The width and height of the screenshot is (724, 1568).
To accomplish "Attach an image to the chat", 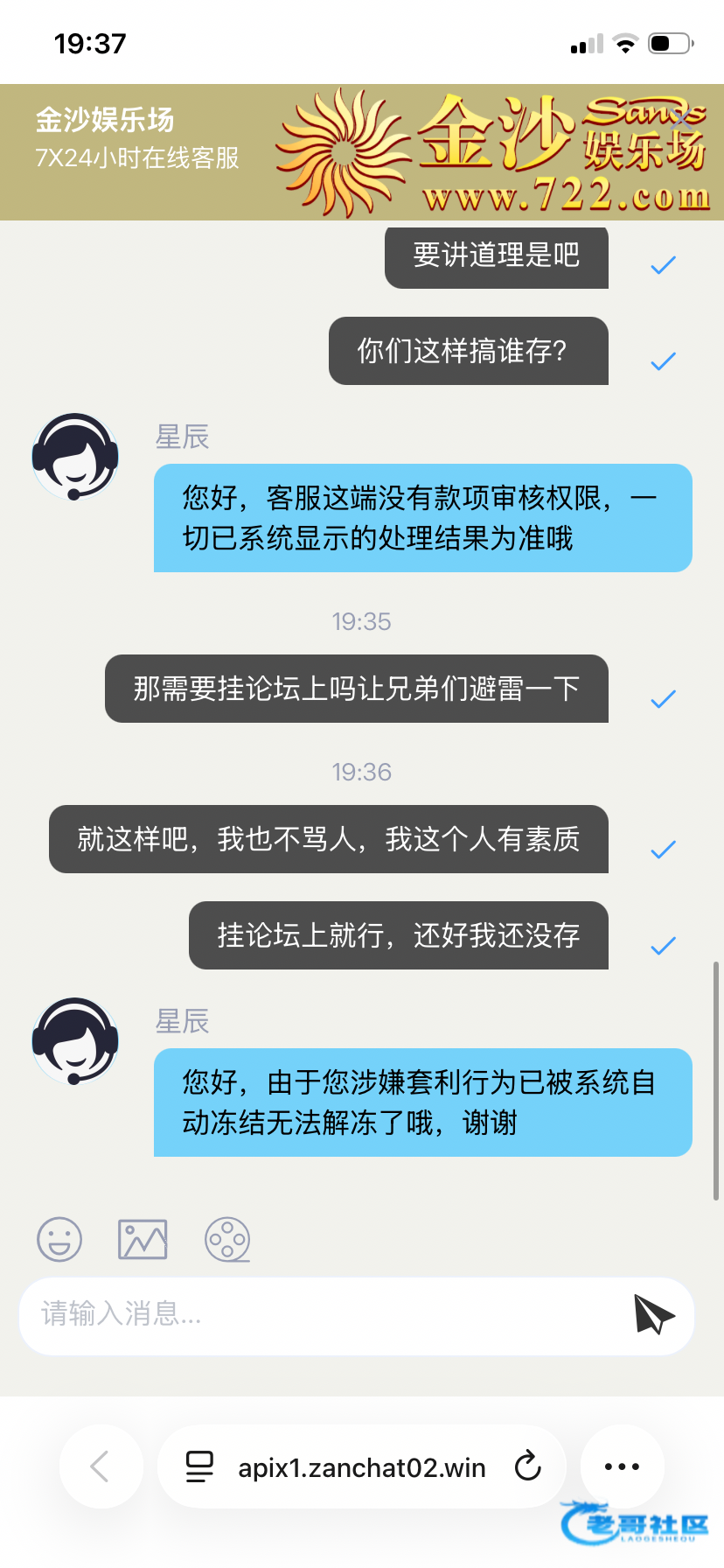I will point(143,1239).
